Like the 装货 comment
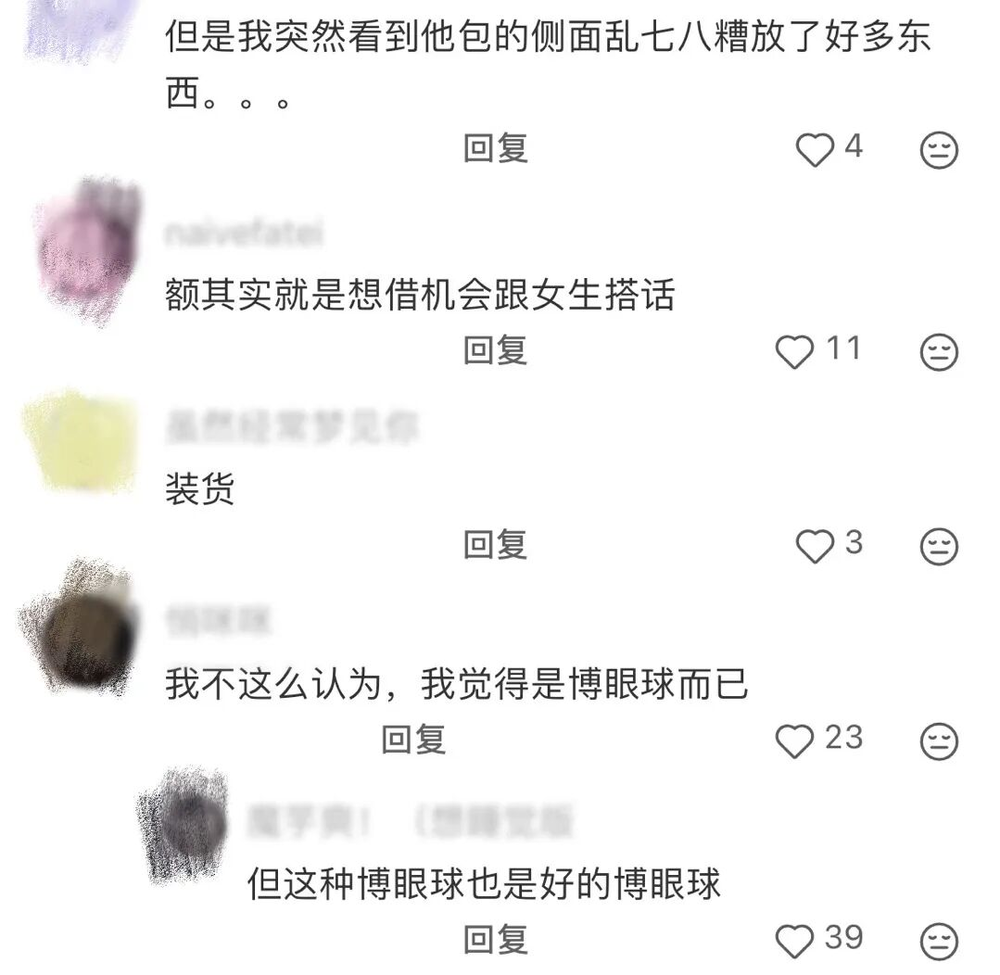The image size is (1000, 975). point(814,546)
